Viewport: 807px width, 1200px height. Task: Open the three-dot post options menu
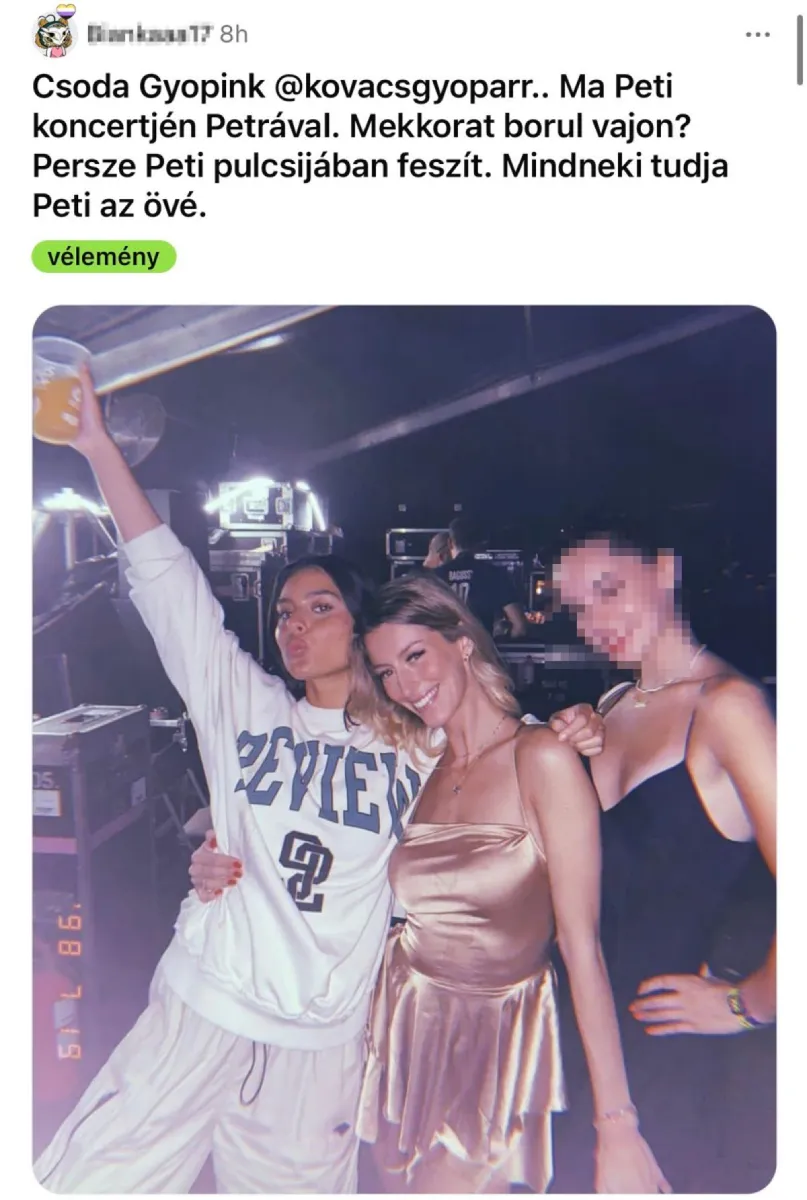click(758, 34)
